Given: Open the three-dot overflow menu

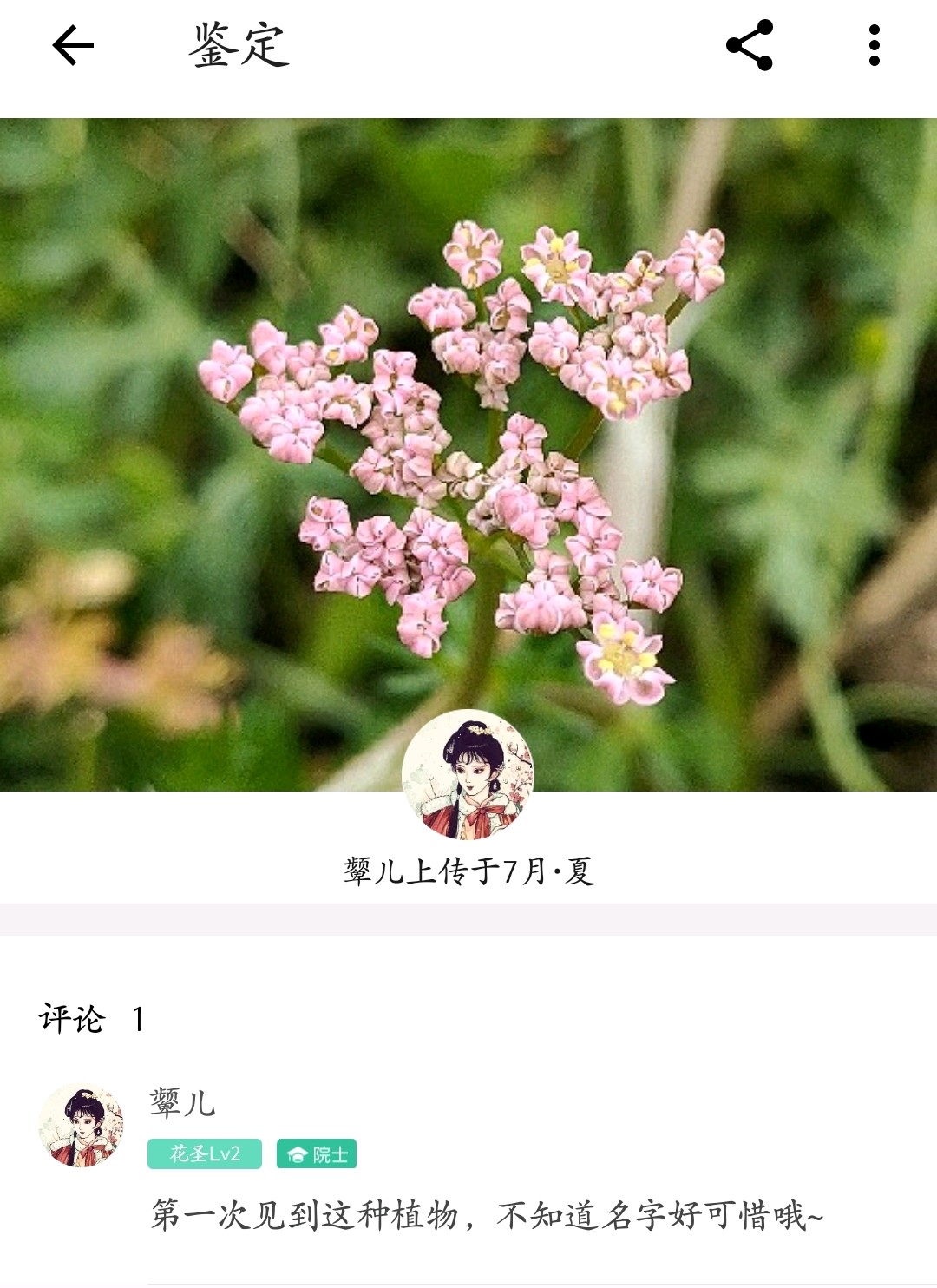Looking at the screenshot, I should point(874,45).
